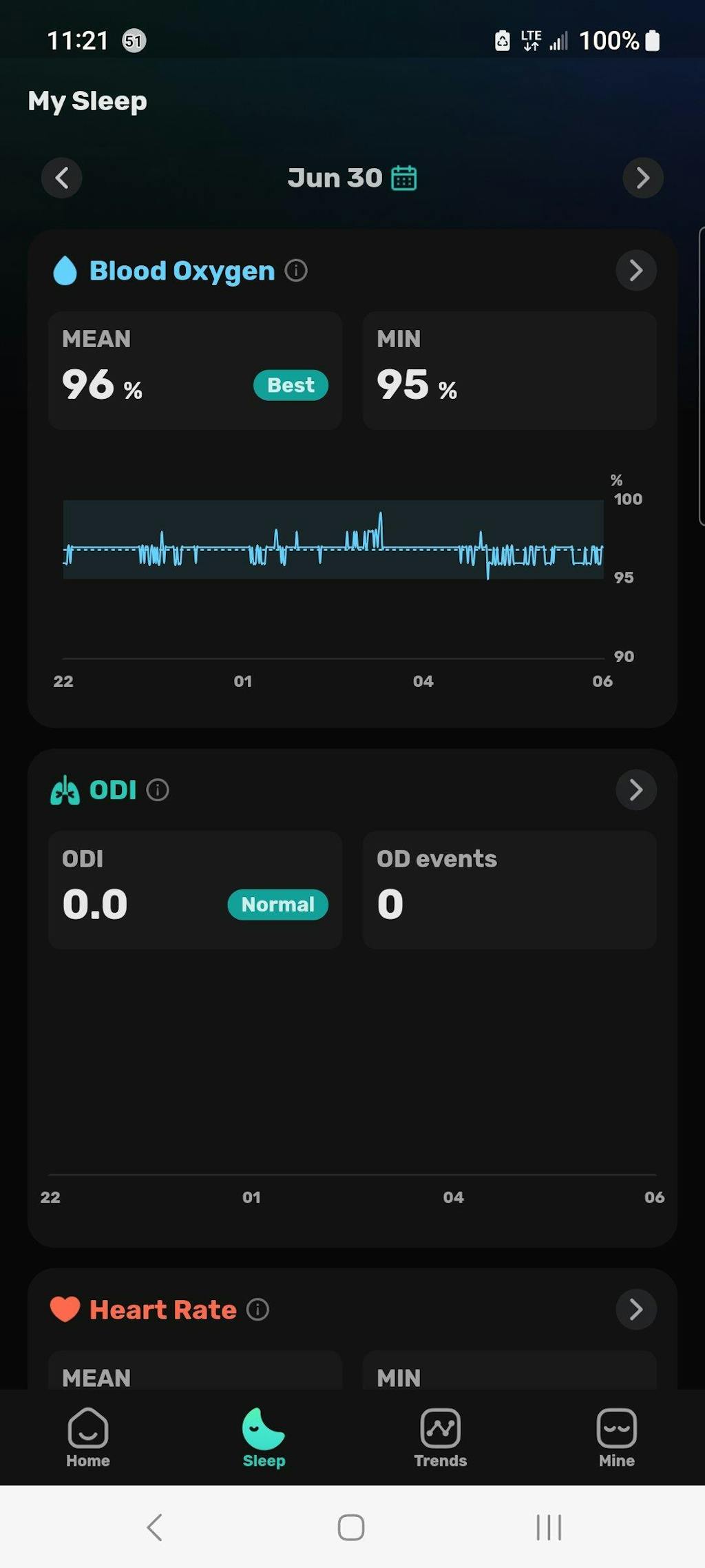Tap the ODI info icon
Screen dimensions: 705x1568
(x=158, y=790)
